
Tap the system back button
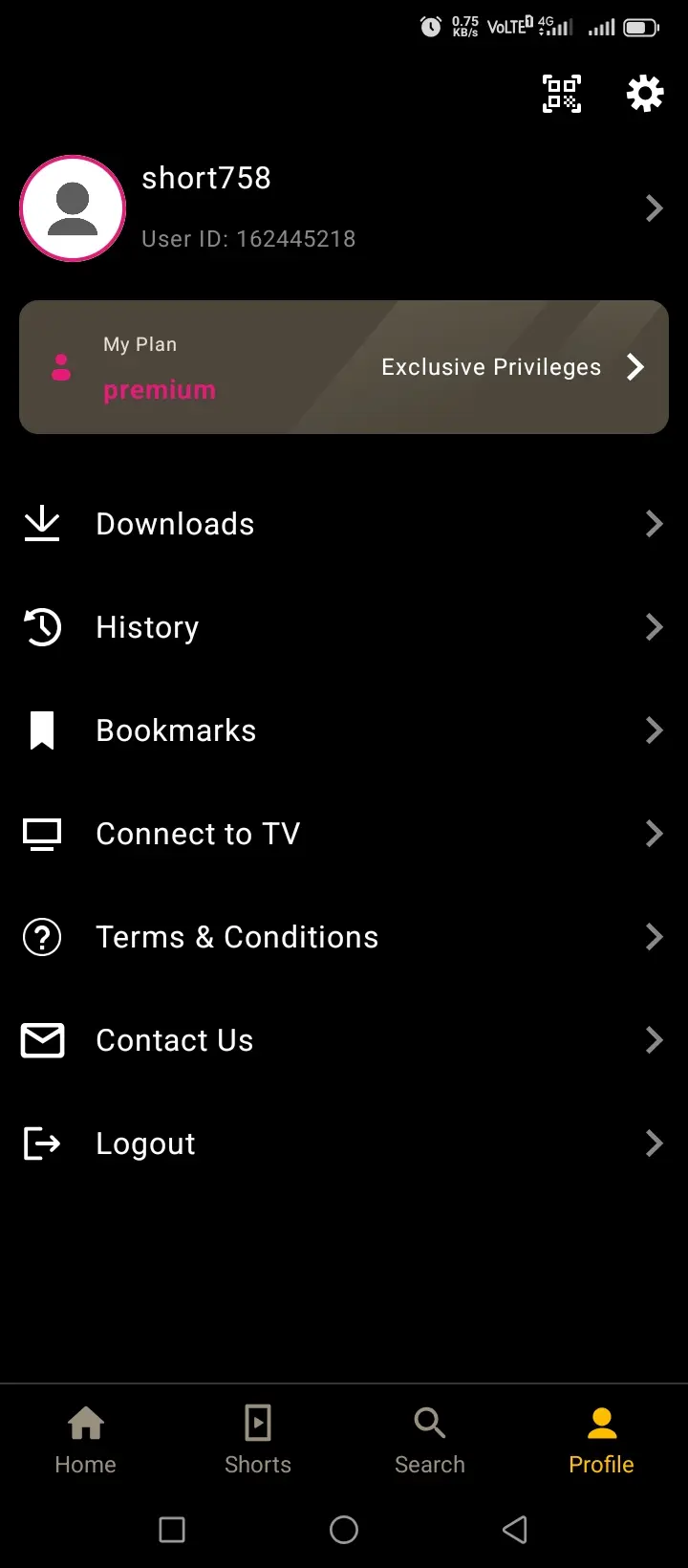click(515, 1530)
